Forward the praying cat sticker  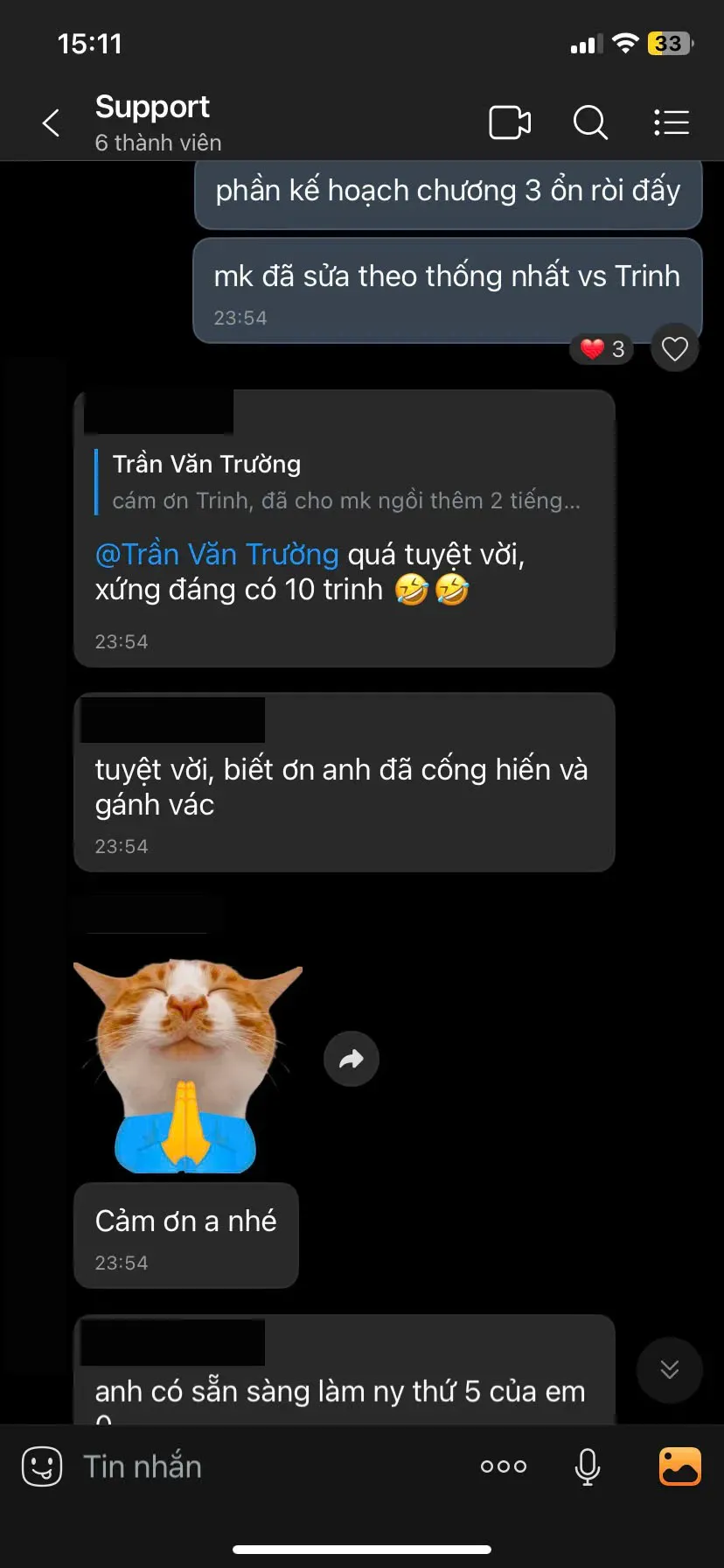click(351, 1059)
